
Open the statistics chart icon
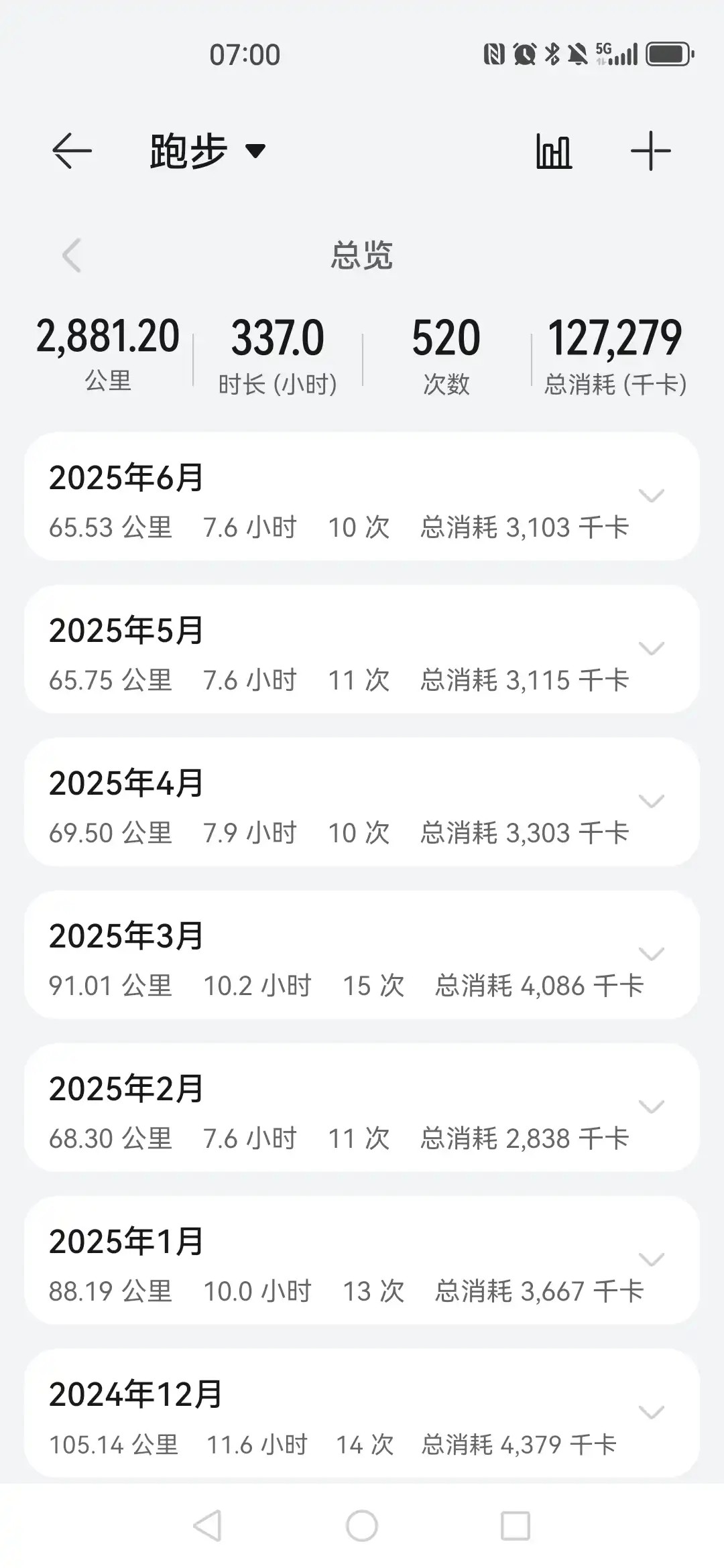pyautogui.click(x=554, y=151)
